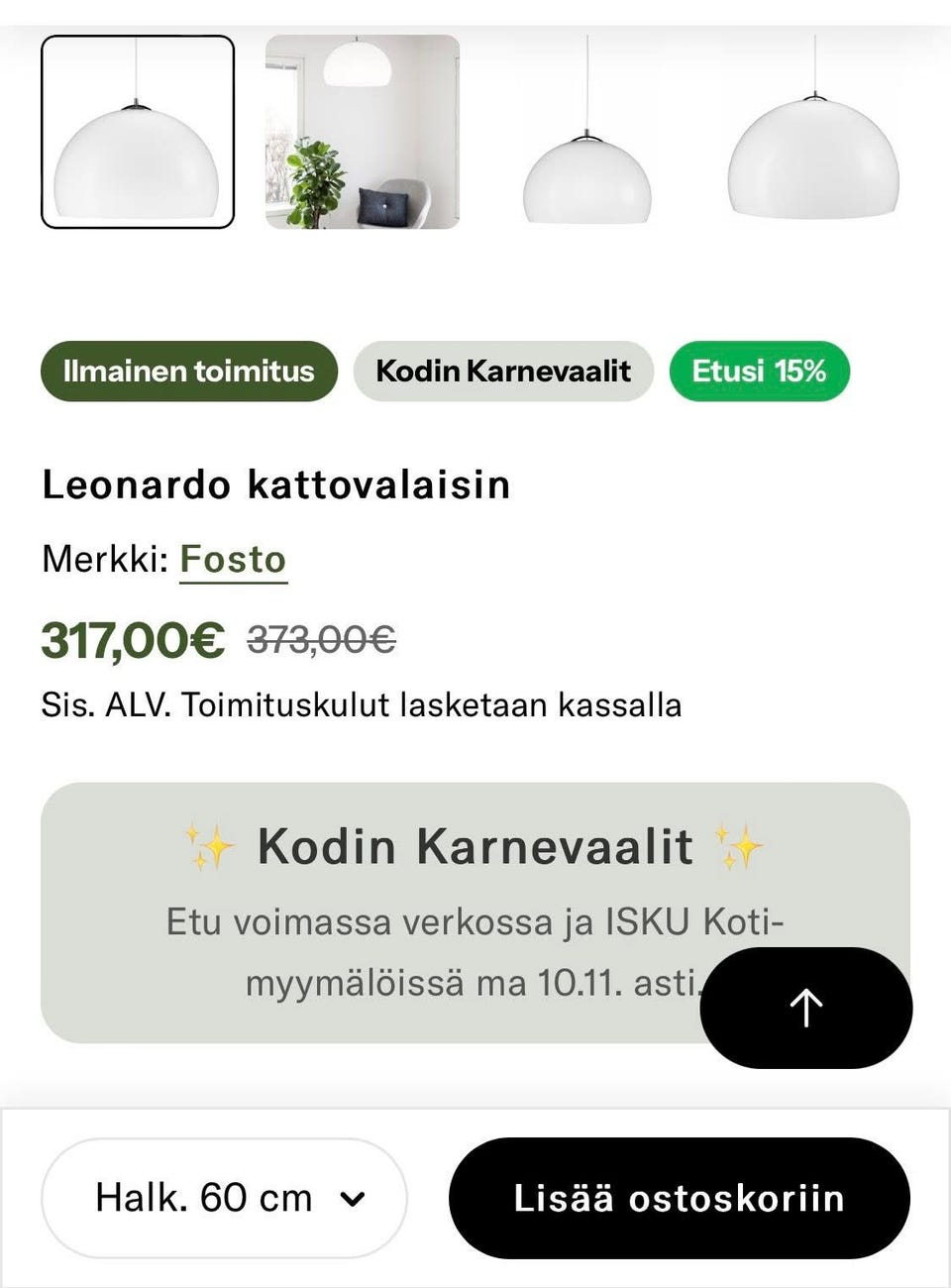This screenshot has width=951, height=1288.
Task: Select the Kodin Karnevaalit tag
Action: pyautogui.click(x=502, y=372)
